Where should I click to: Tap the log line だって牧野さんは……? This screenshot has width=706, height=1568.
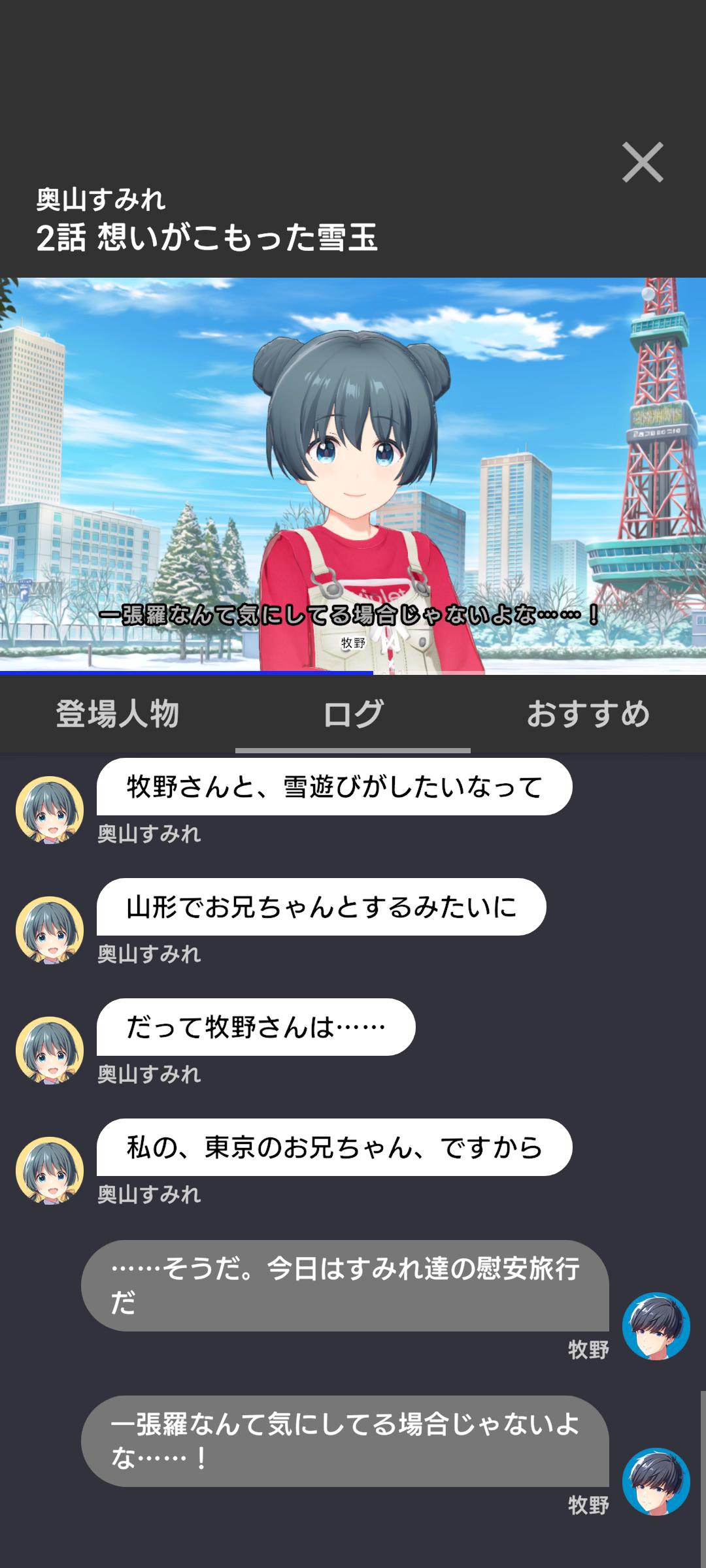(x=256, y=1027)
